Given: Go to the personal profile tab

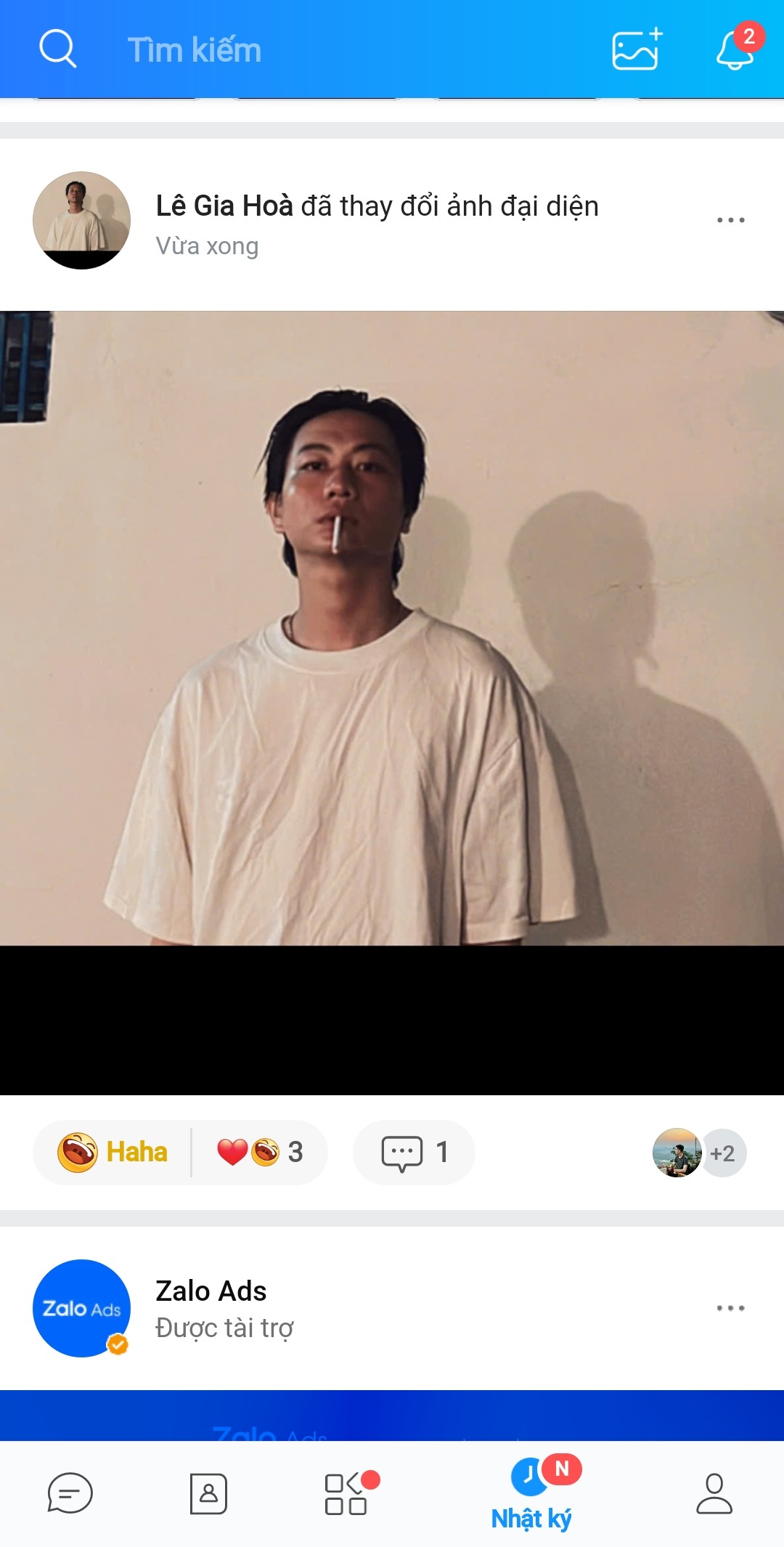Looking at the screenshot, I should point(714,1493).
